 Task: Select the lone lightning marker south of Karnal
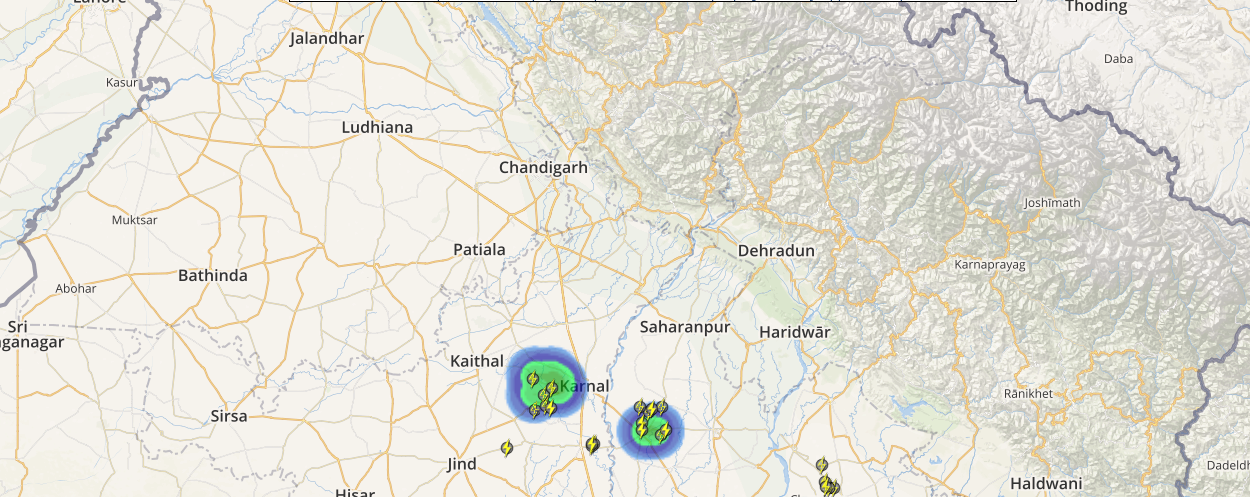592,444
